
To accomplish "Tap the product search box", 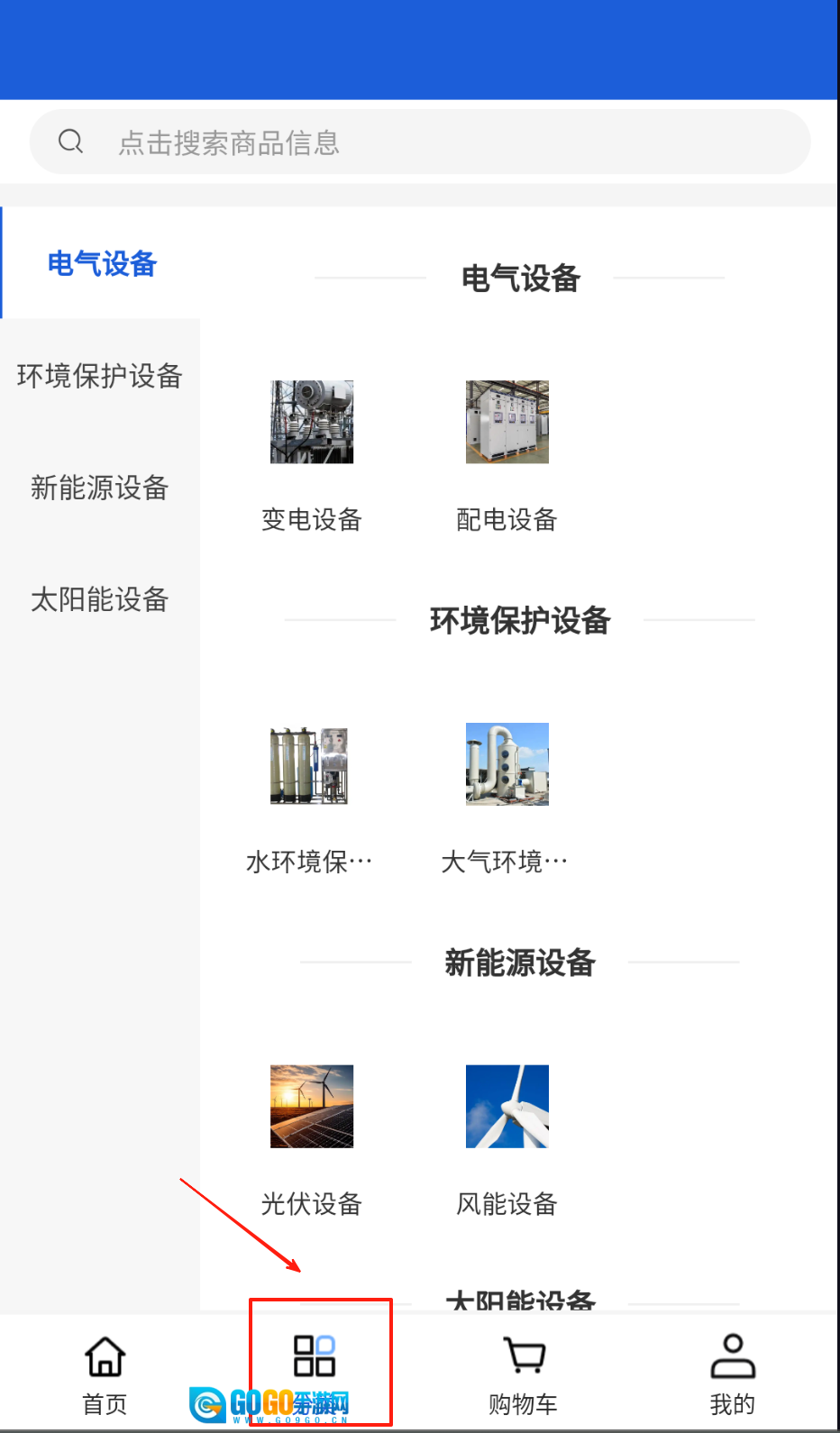I will (x=419, y=142).
